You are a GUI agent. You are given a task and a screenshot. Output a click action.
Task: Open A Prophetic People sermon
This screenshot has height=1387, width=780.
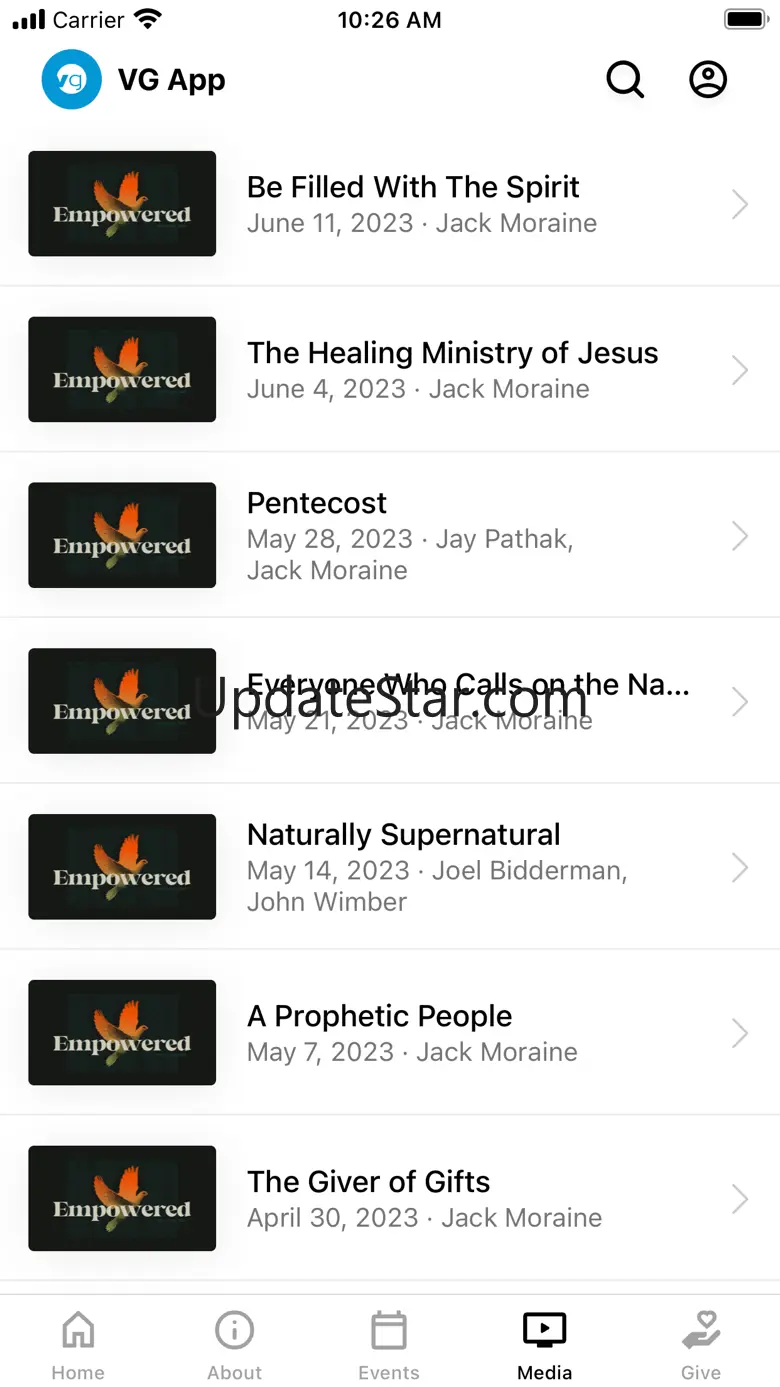[412, 1033]
